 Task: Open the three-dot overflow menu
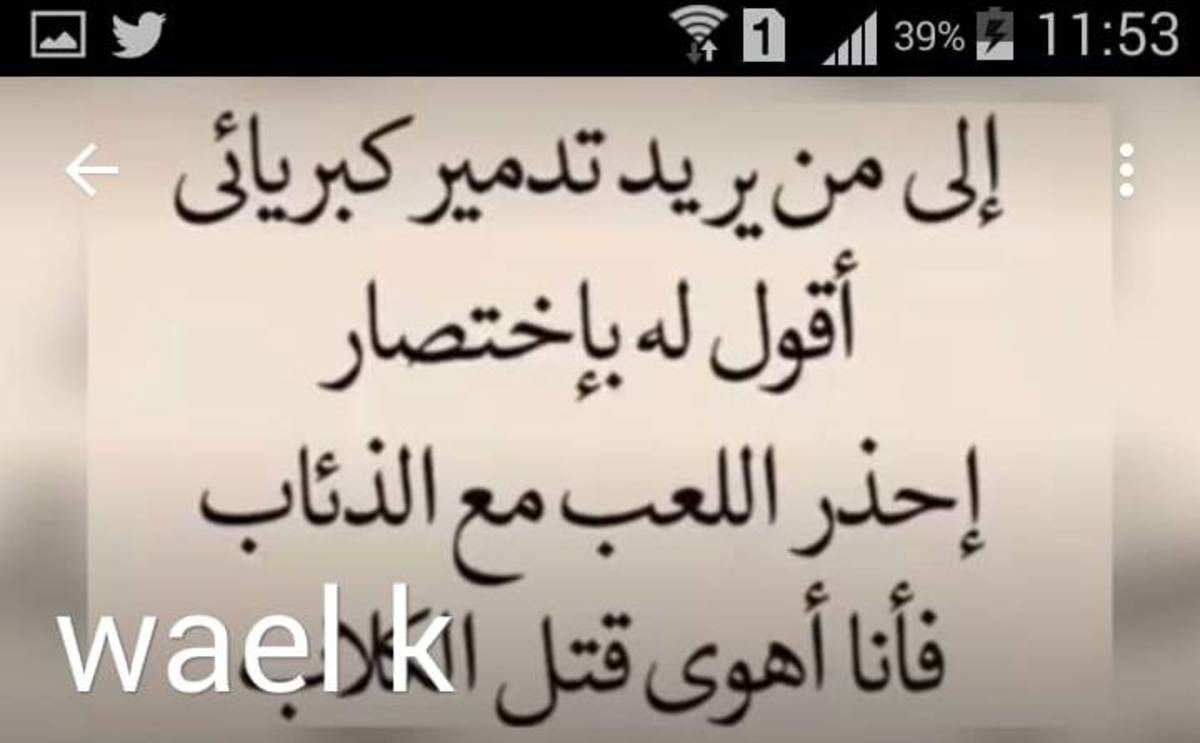pyautogui.click(x=1126, y=171)
